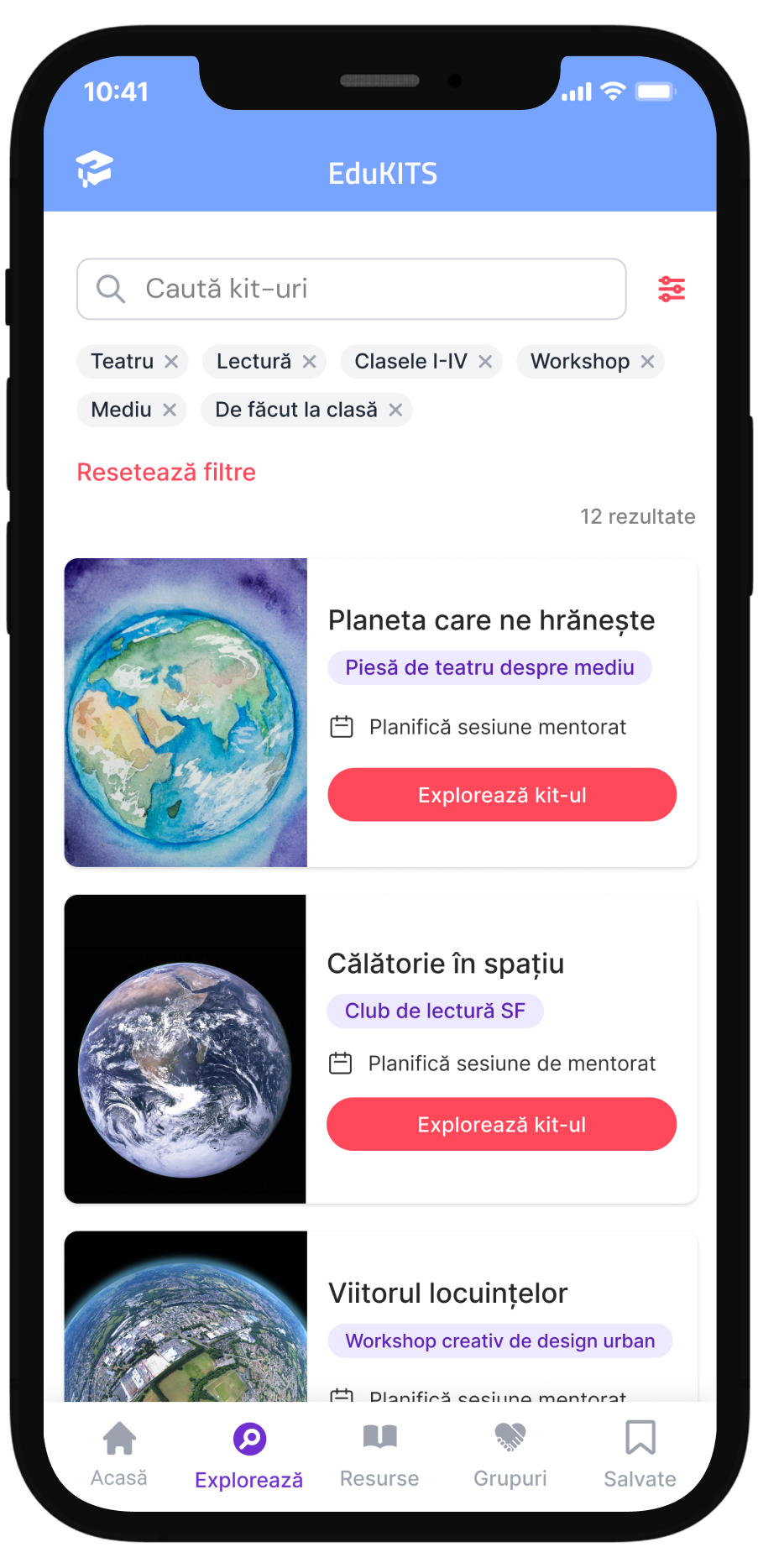
Task: Switch to the Resurse tab
Action: coord(379,1455)
